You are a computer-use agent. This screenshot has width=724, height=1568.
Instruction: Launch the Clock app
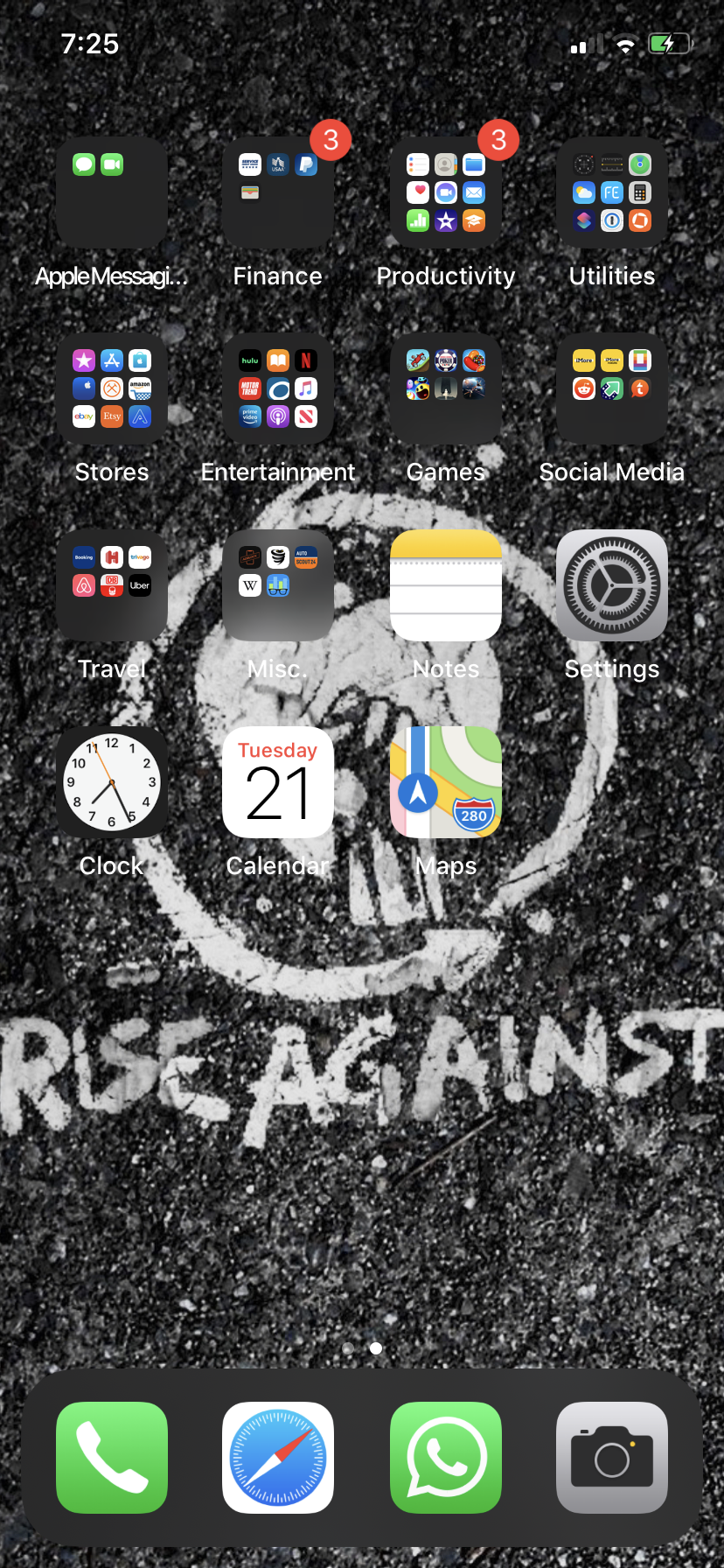pyautogui.click(x=112, y=782)
